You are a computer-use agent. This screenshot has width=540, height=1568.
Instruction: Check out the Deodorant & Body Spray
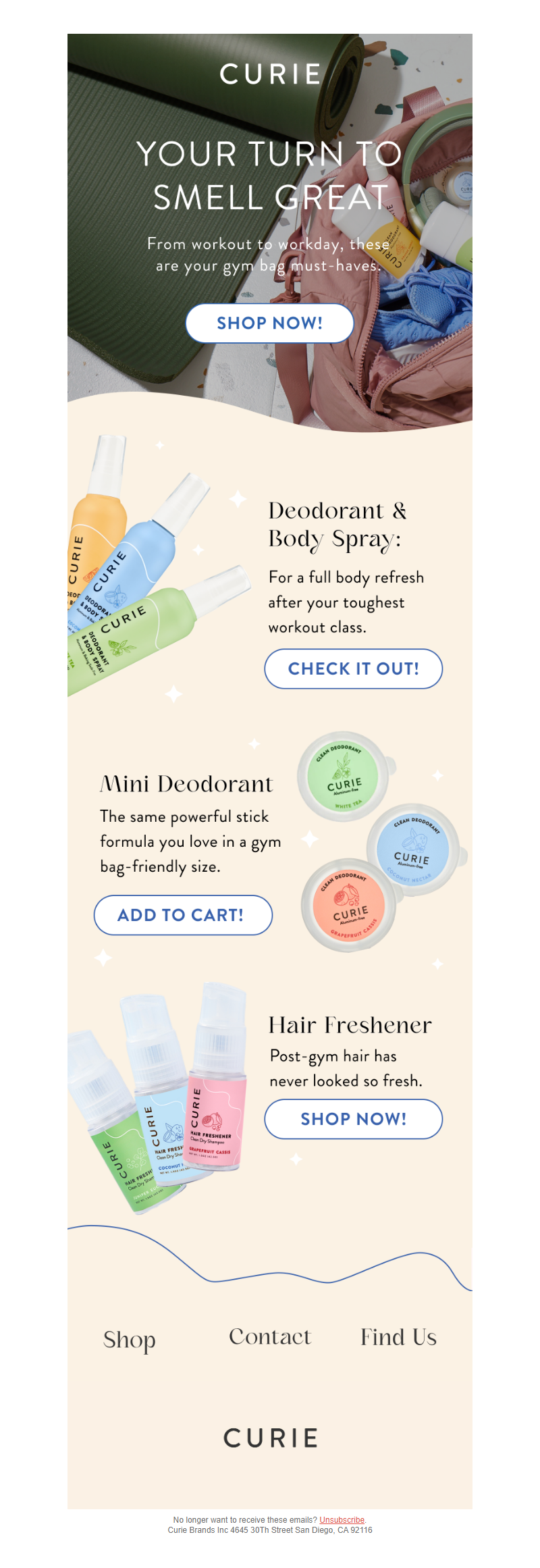[353, 669]
